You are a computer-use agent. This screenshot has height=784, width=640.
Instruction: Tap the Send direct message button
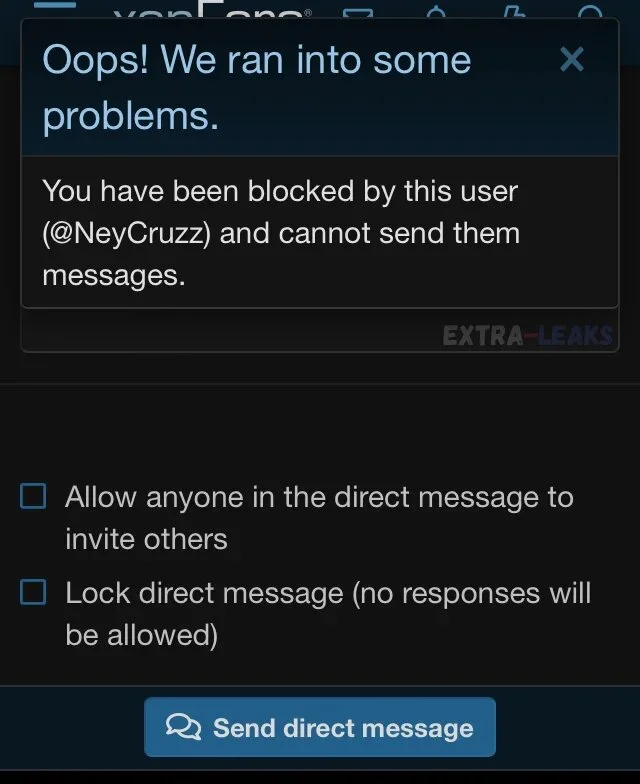click(320, 727)
